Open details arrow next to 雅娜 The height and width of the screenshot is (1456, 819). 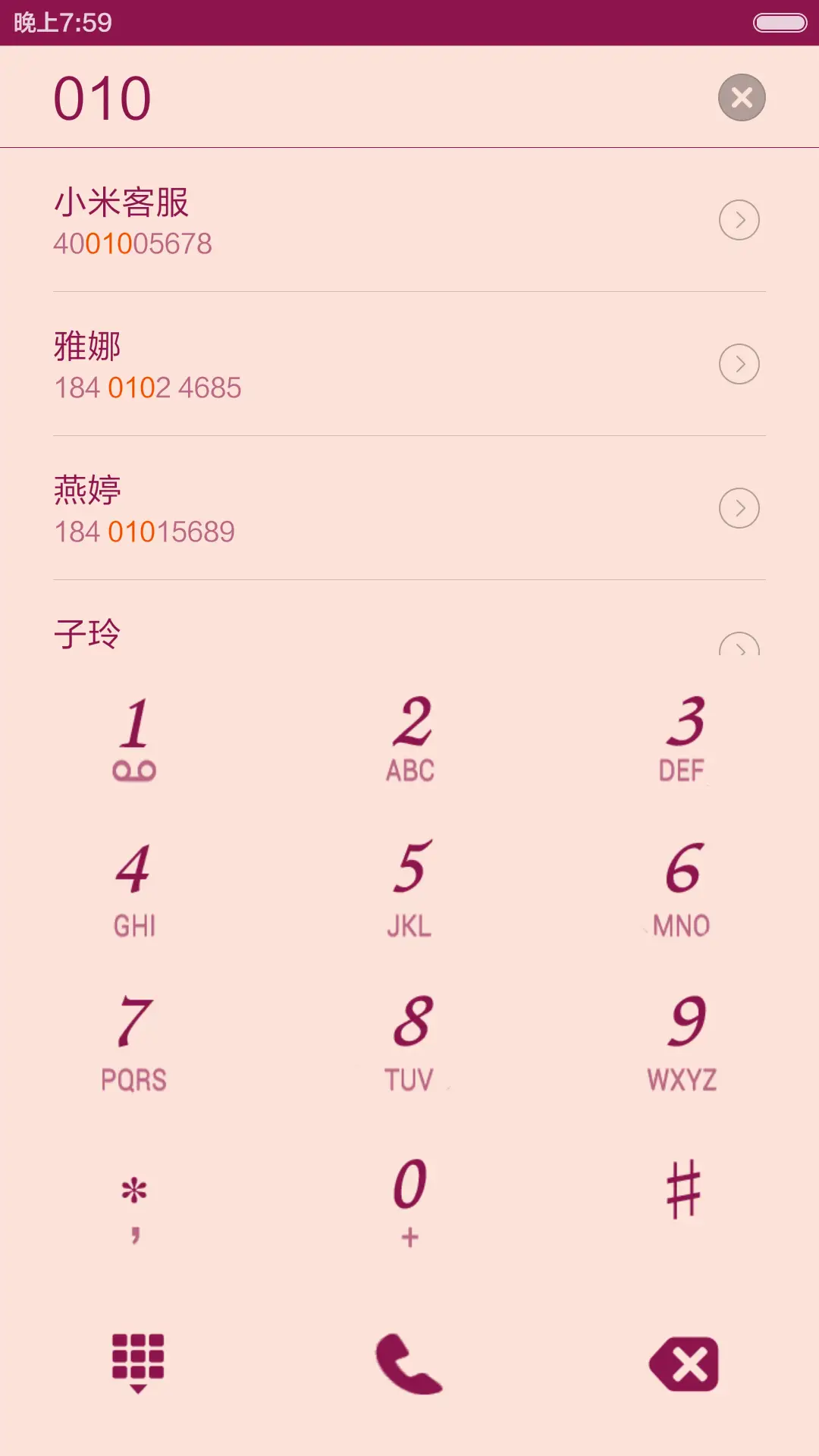[739, 364]
